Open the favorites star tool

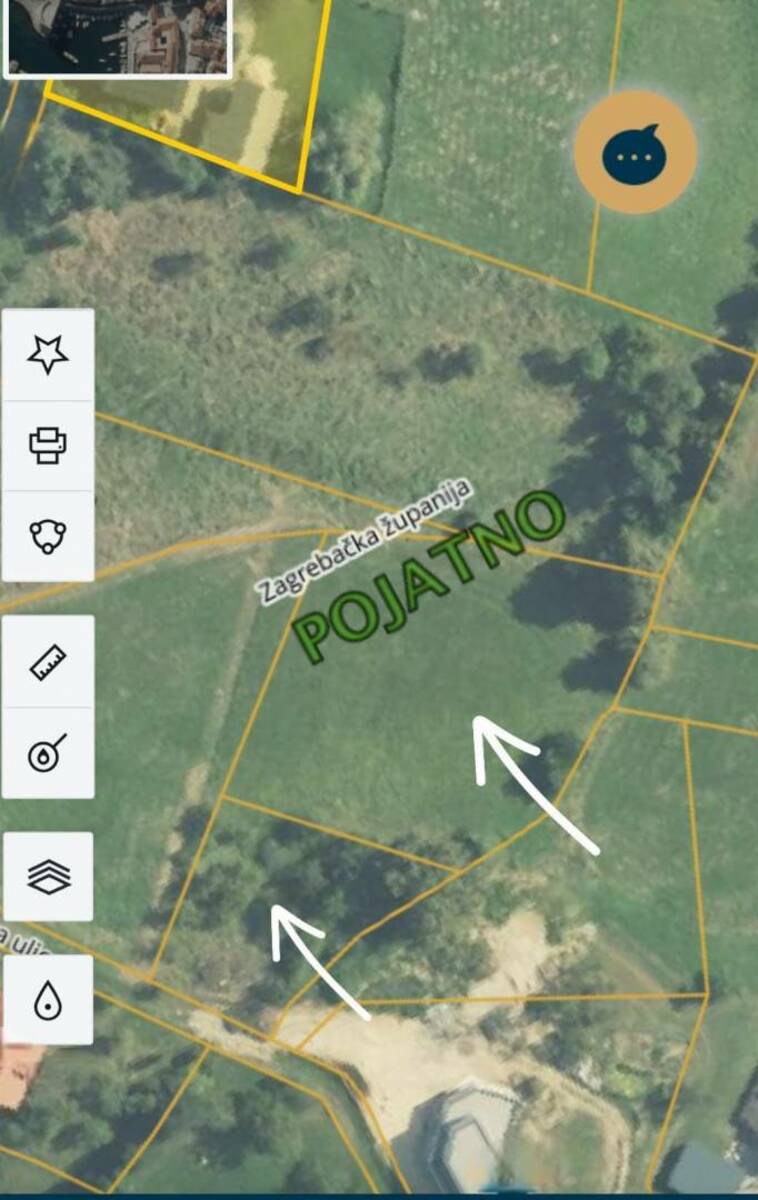click(x=48, y=354)
